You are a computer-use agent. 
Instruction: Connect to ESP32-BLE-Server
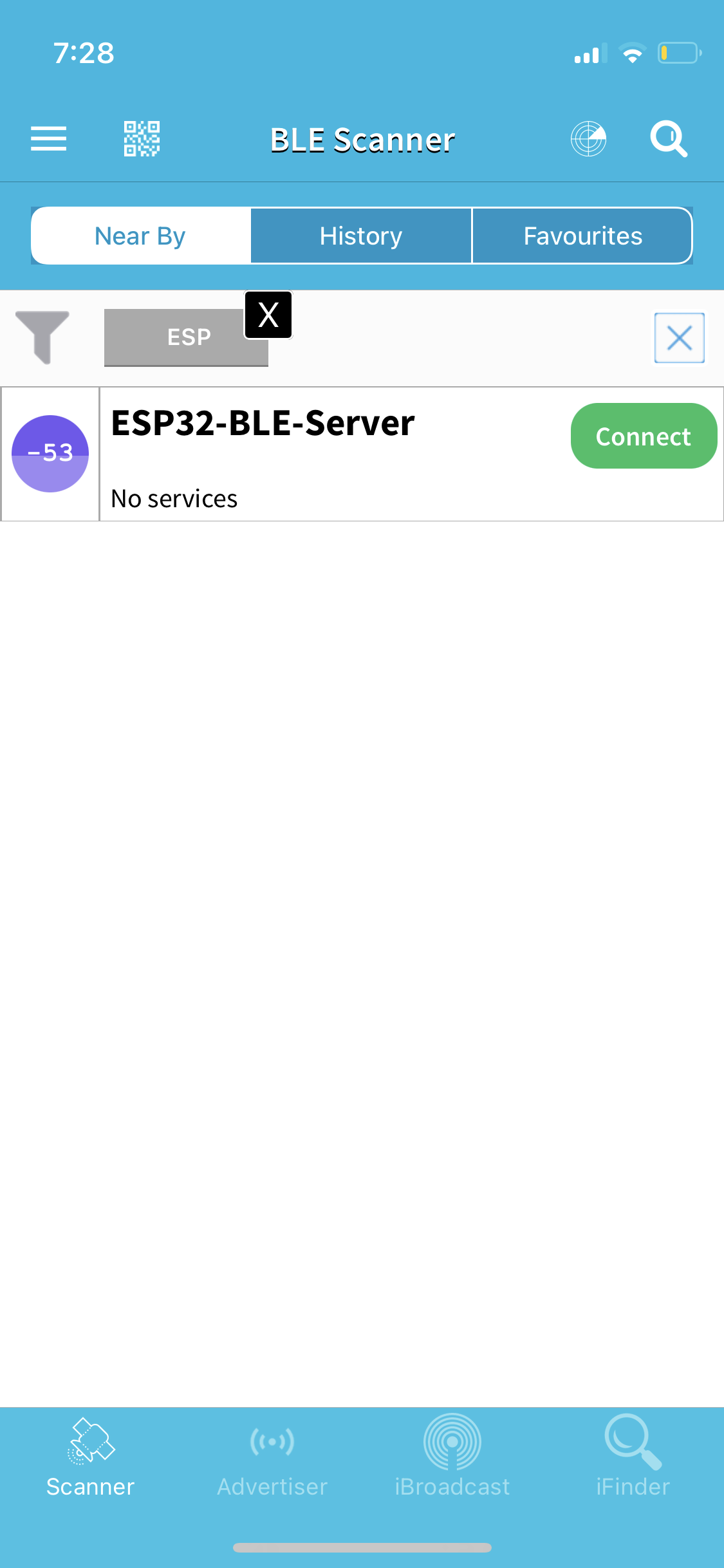tap(644, 436)
